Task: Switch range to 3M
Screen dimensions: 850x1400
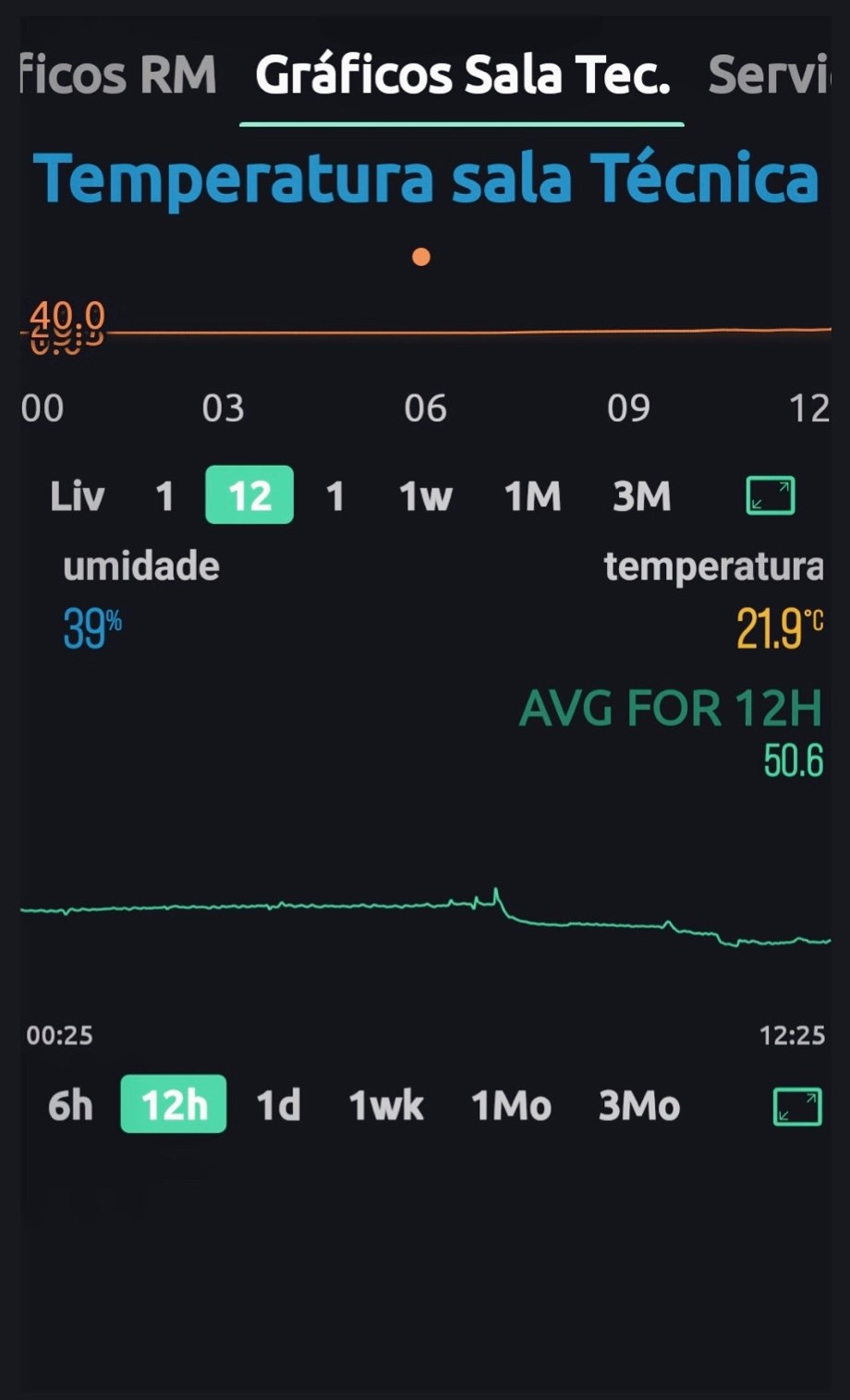Action: click(x=641, y=496)
